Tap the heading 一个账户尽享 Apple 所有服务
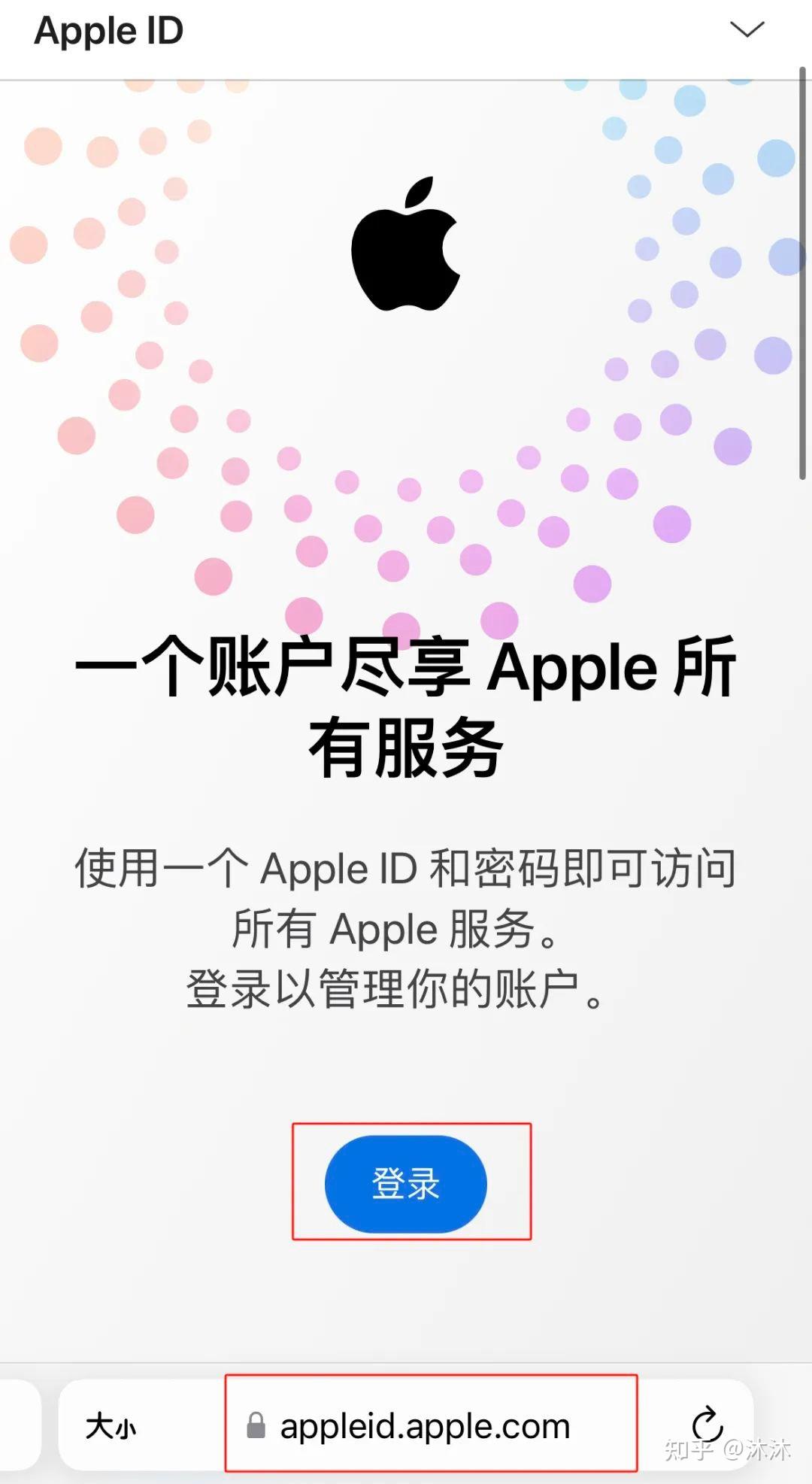The width and height of the screenshot is (812, 1484). pos(406,707)
